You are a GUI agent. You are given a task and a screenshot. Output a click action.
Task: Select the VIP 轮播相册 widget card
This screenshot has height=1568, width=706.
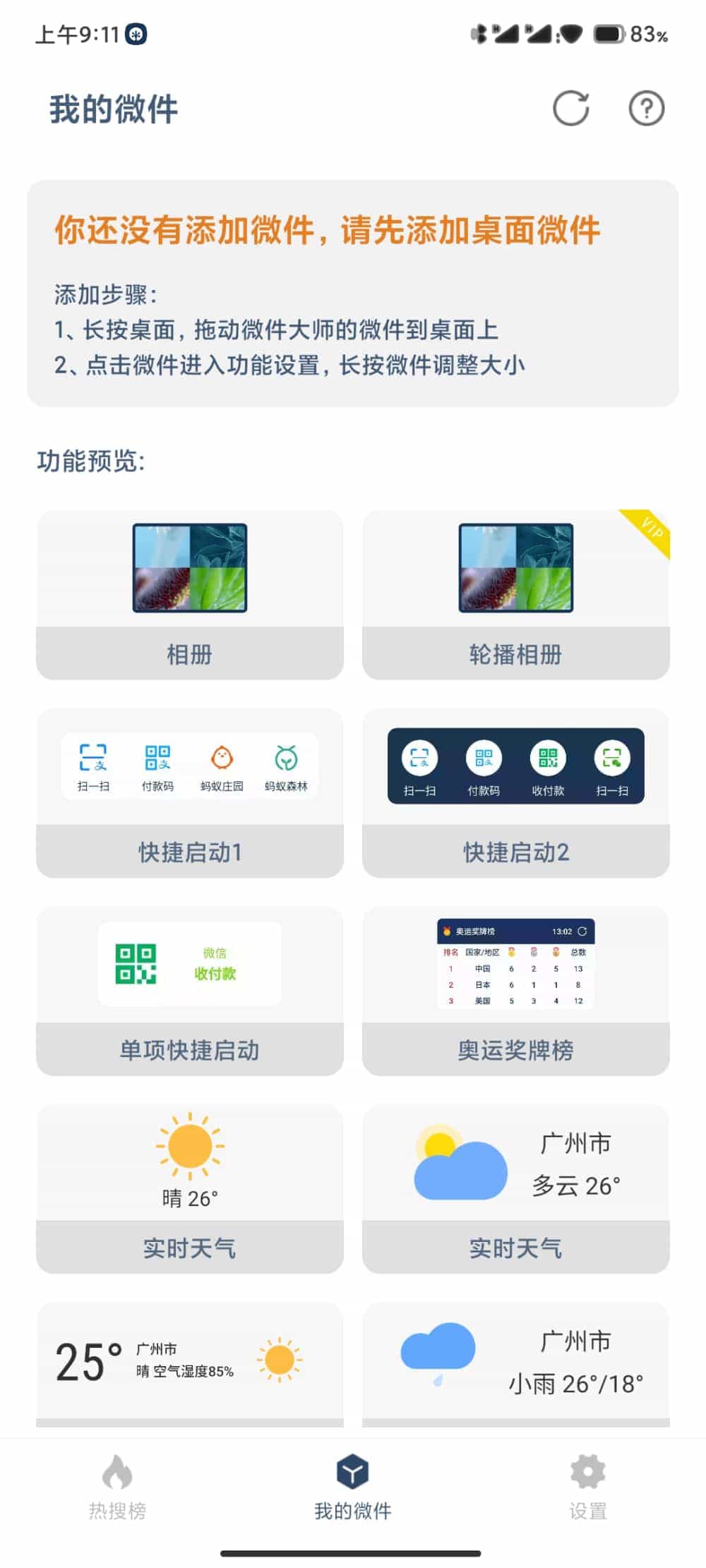click(x=515, y=594)
